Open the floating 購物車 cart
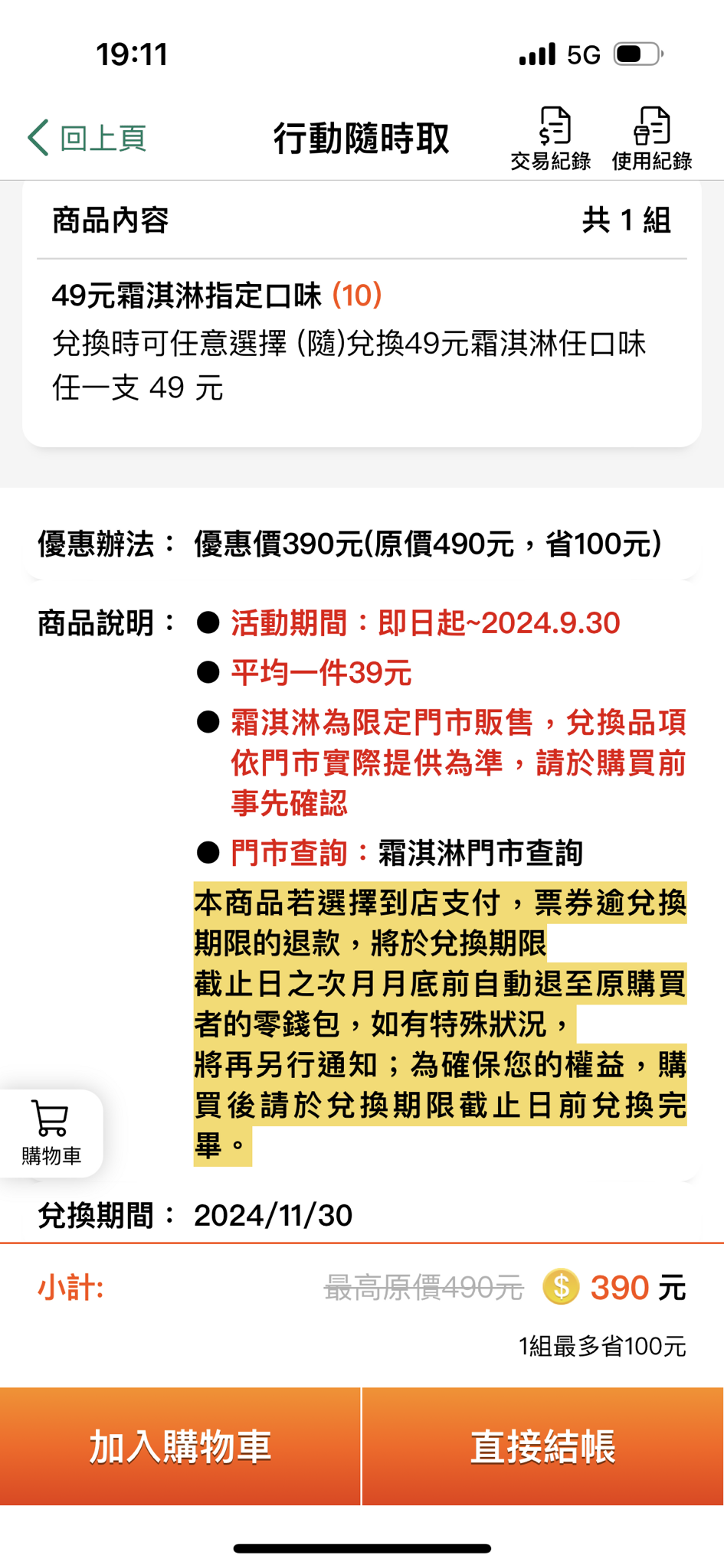 tap(51, 1133)
